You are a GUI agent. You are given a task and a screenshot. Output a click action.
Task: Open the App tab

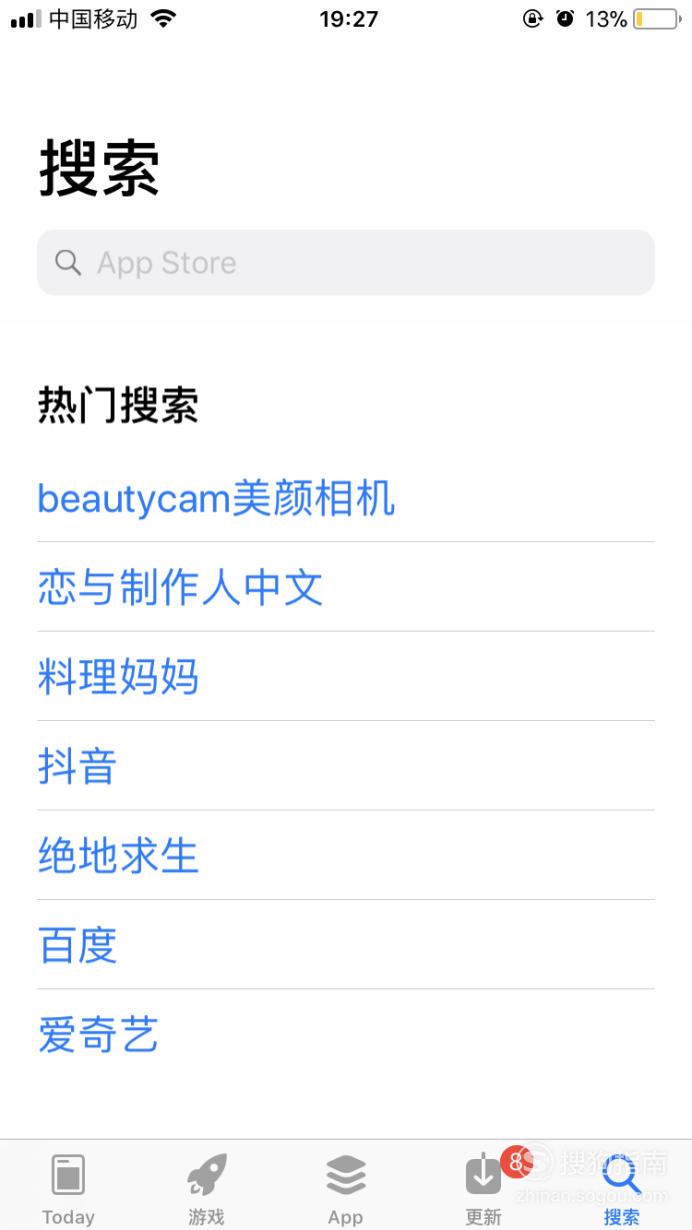pos(346,1189)
